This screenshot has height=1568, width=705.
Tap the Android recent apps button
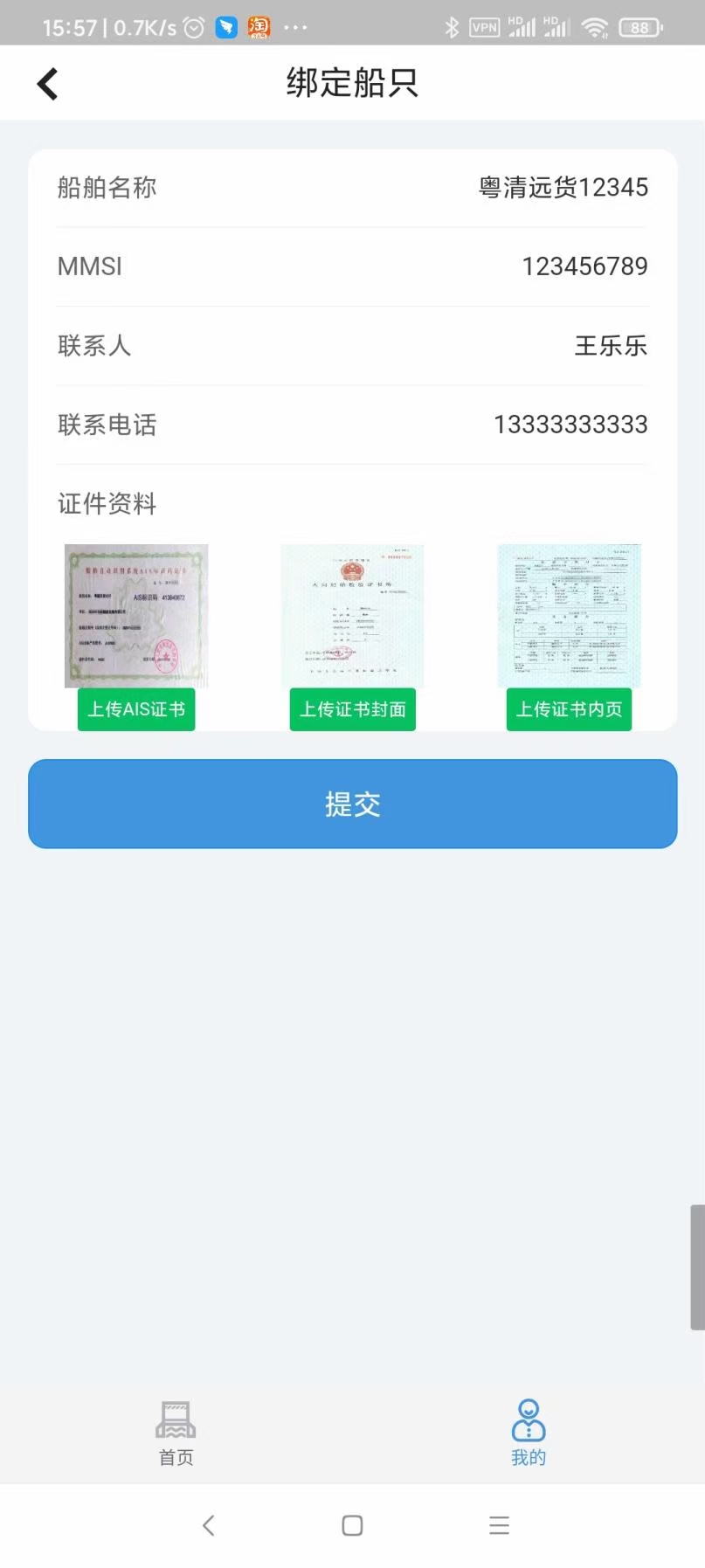[x=498, y=1525]
